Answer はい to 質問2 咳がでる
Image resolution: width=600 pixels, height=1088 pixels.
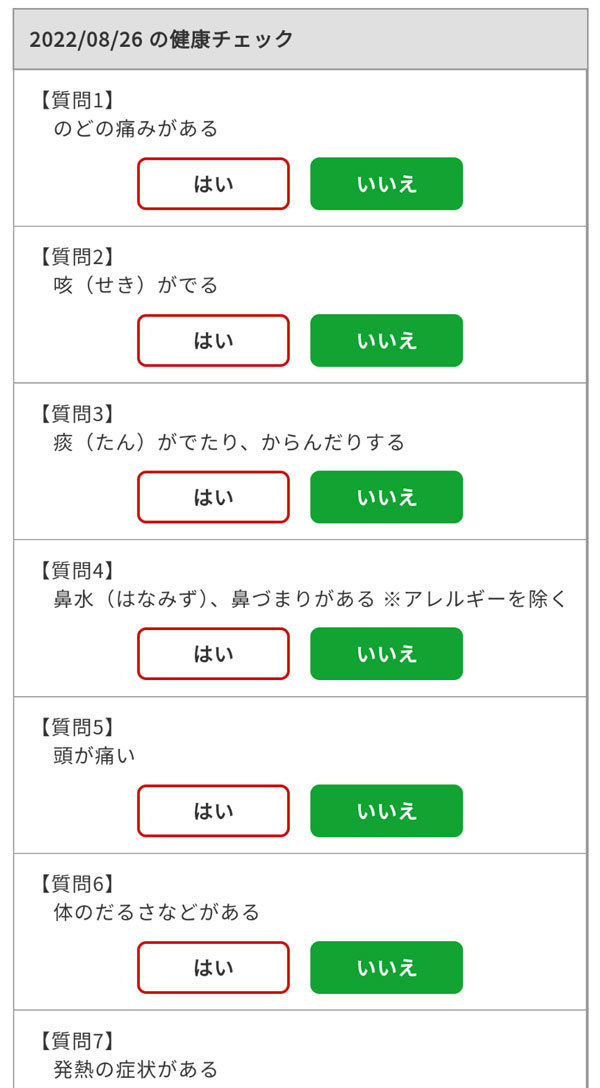pyautogui.click(x=213, y=340)
